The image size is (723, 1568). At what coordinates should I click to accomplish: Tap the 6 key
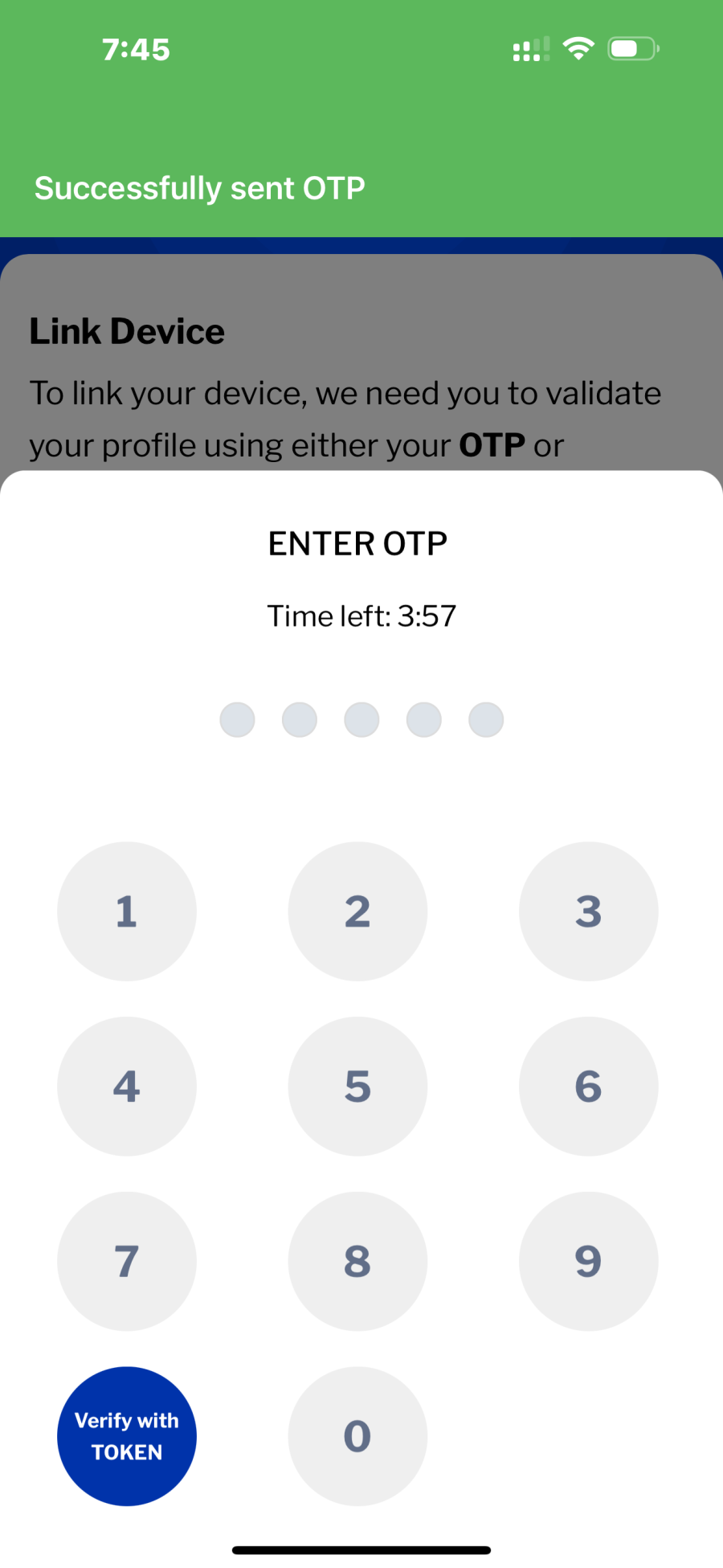point(588,1086)
